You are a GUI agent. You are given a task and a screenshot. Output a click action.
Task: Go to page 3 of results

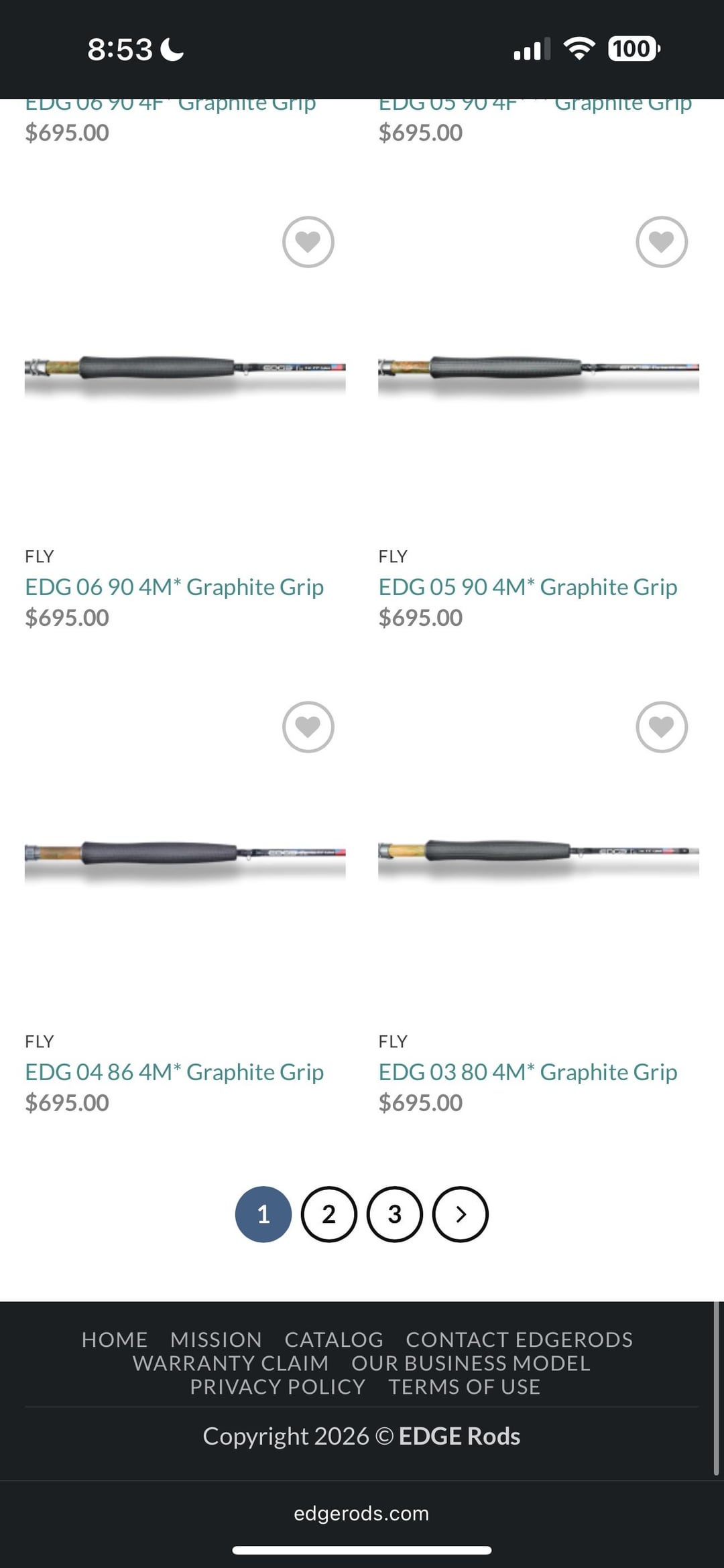[x=394, y=1214]
